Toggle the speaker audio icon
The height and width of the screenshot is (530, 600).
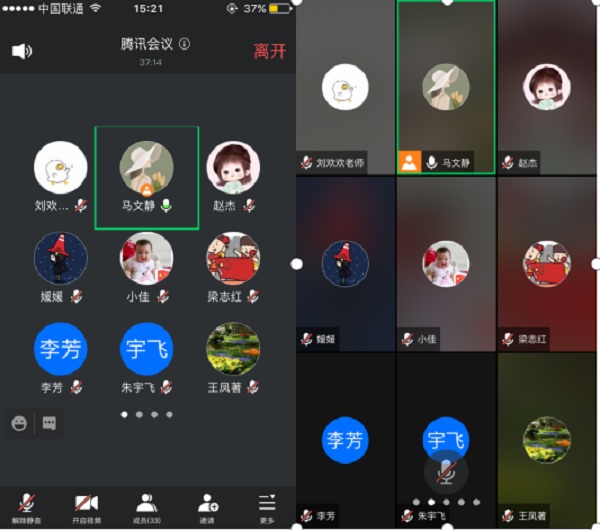[22, 51]
